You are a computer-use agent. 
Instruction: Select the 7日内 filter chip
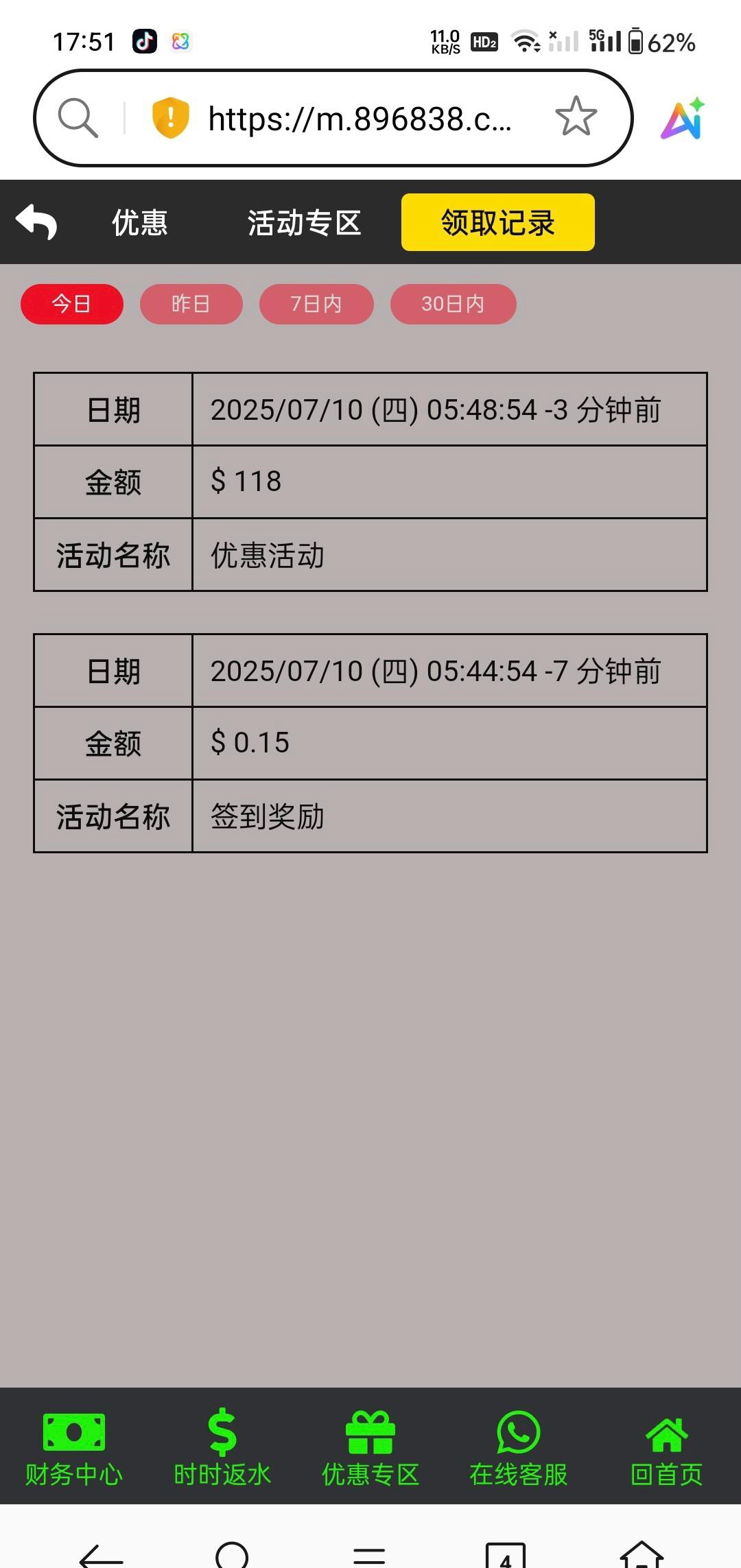pos(316,304)
